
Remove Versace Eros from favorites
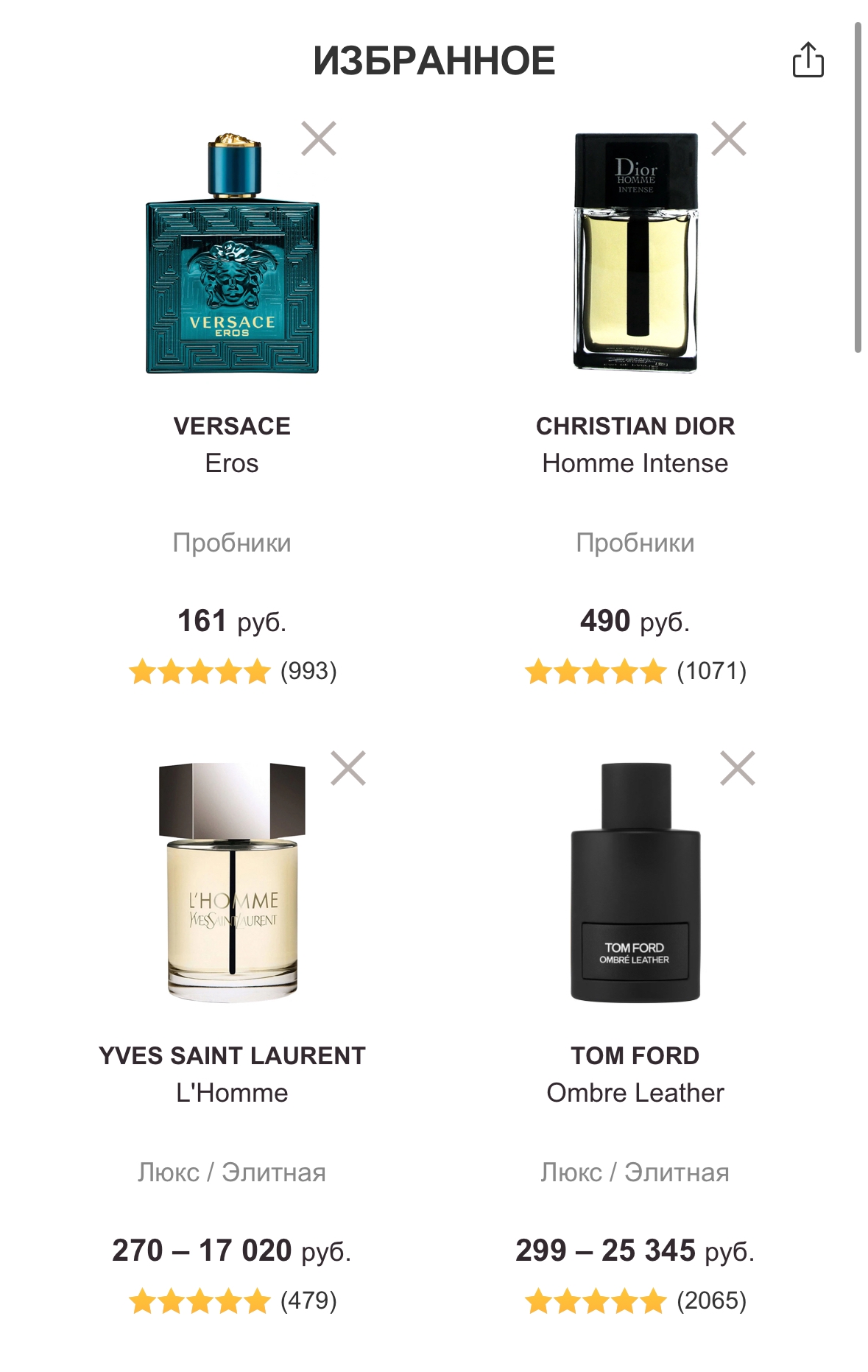pos(319,138)
